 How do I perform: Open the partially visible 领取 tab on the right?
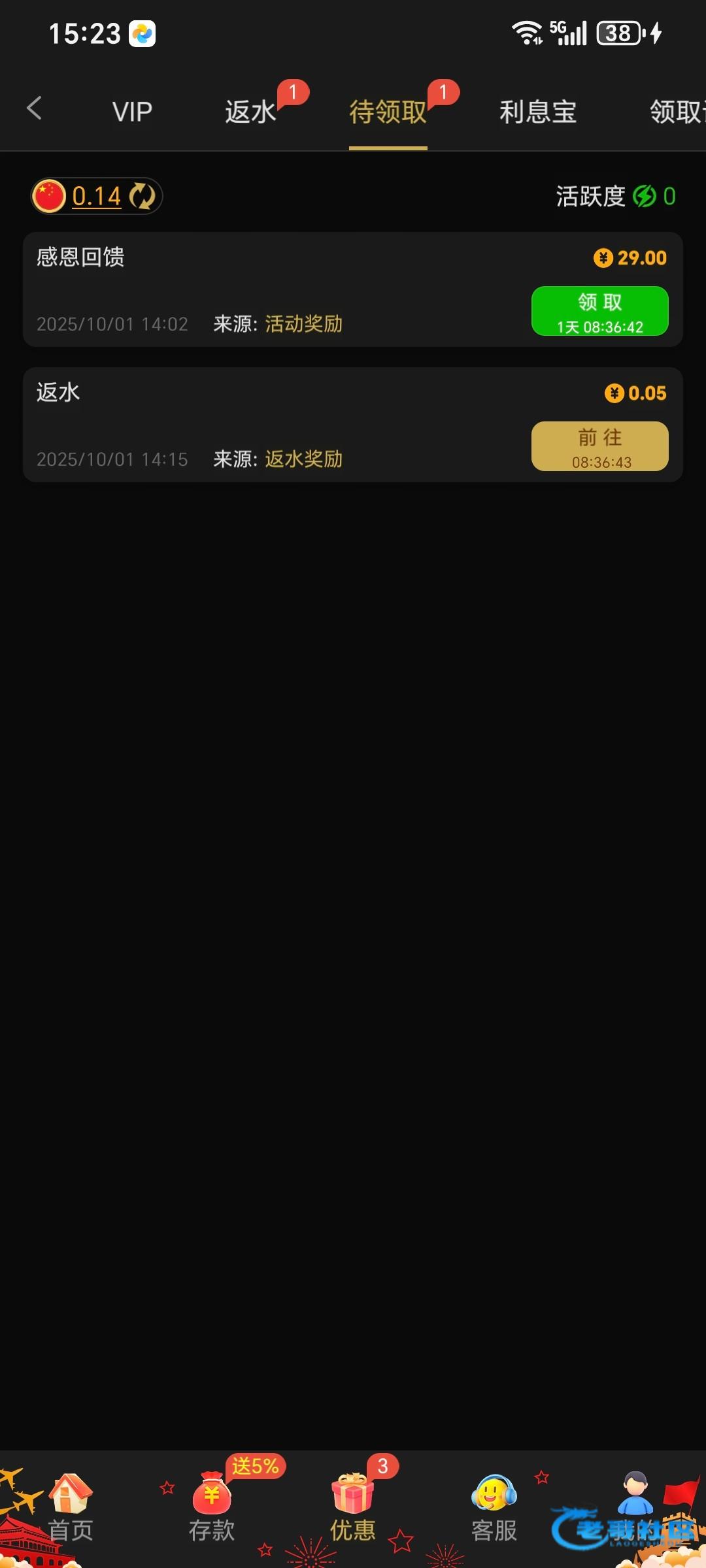[x=677, y=112]
